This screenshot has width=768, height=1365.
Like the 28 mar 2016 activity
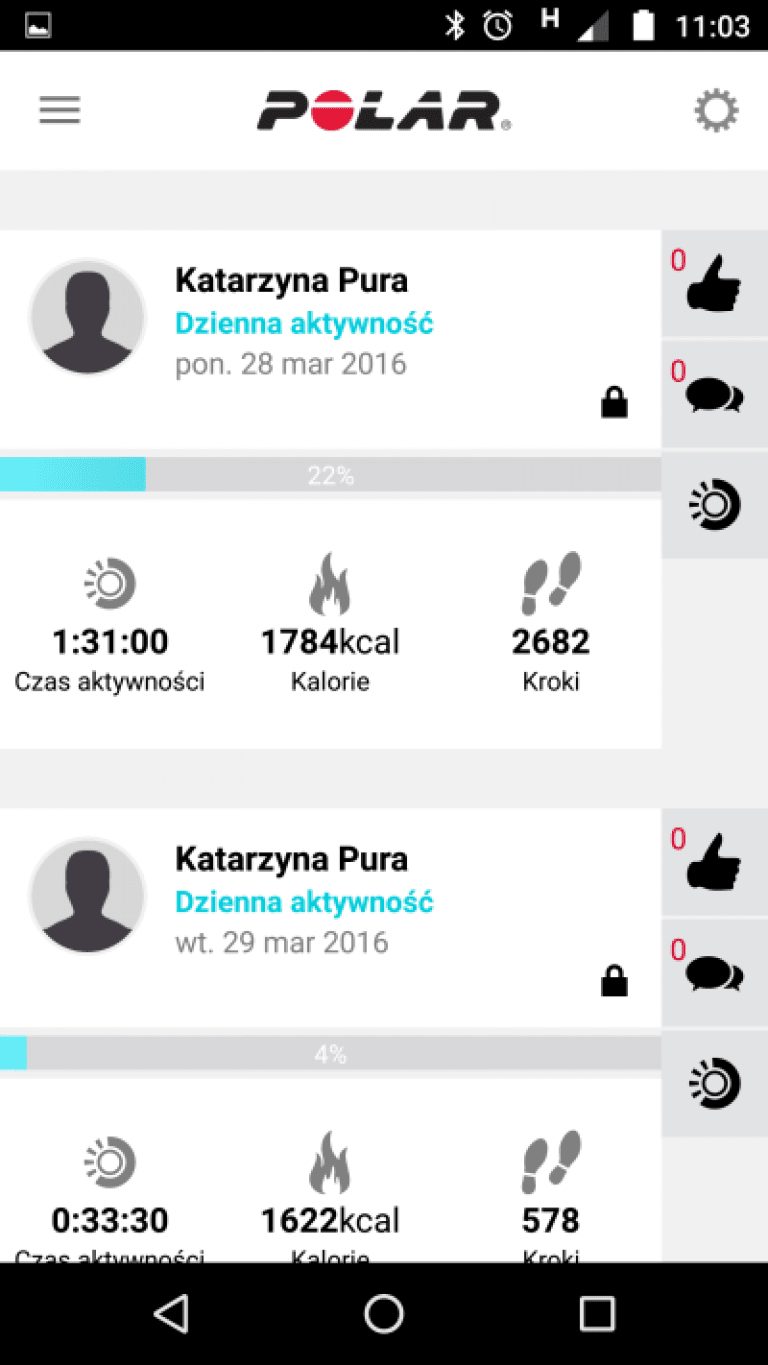pos(714,284)
